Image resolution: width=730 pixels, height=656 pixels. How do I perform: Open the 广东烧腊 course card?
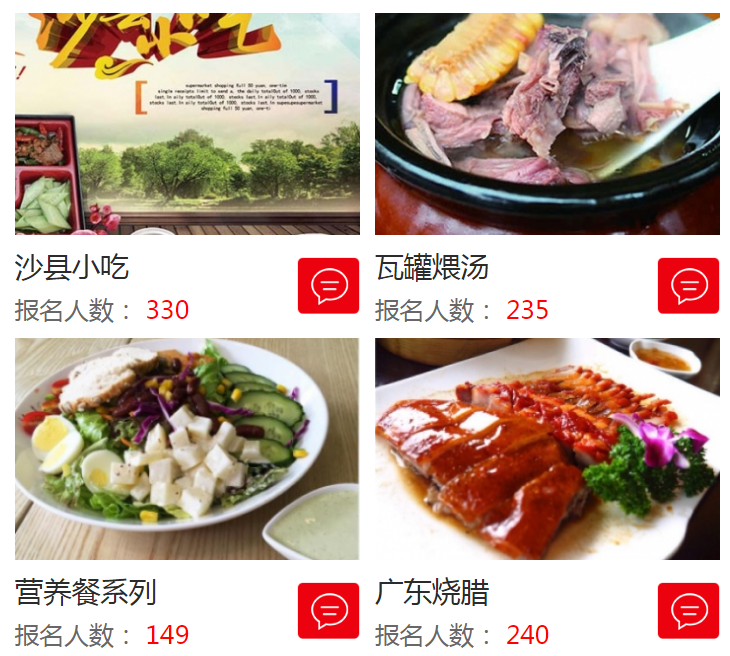tap(547, 448)
